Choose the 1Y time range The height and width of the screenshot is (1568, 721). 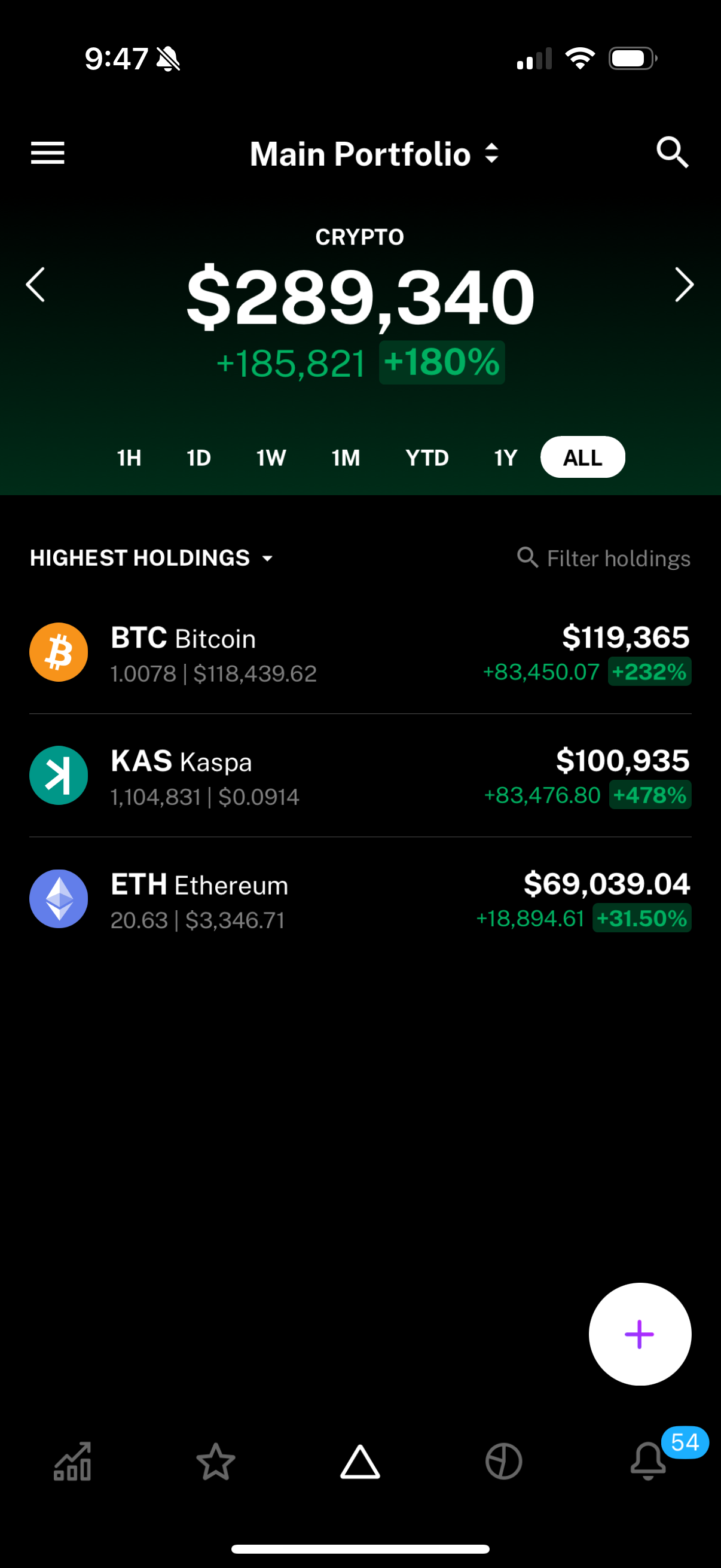(506, 457)
